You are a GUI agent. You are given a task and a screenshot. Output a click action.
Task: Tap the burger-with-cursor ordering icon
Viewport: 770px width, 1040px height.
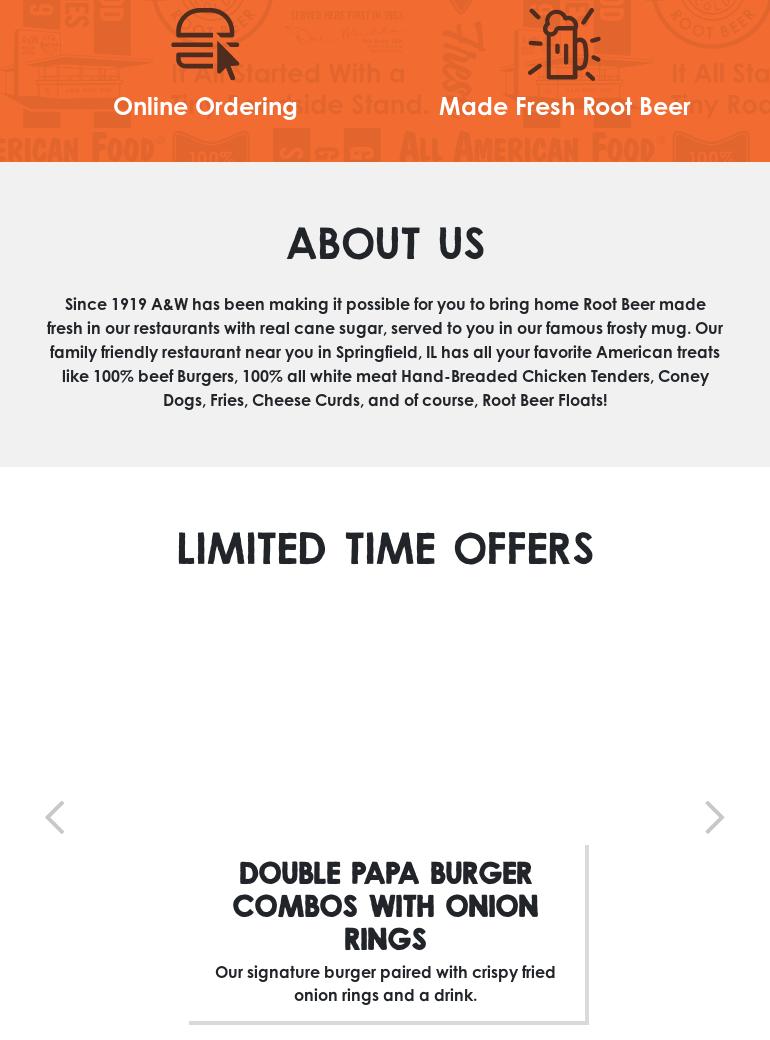[205, 44]
